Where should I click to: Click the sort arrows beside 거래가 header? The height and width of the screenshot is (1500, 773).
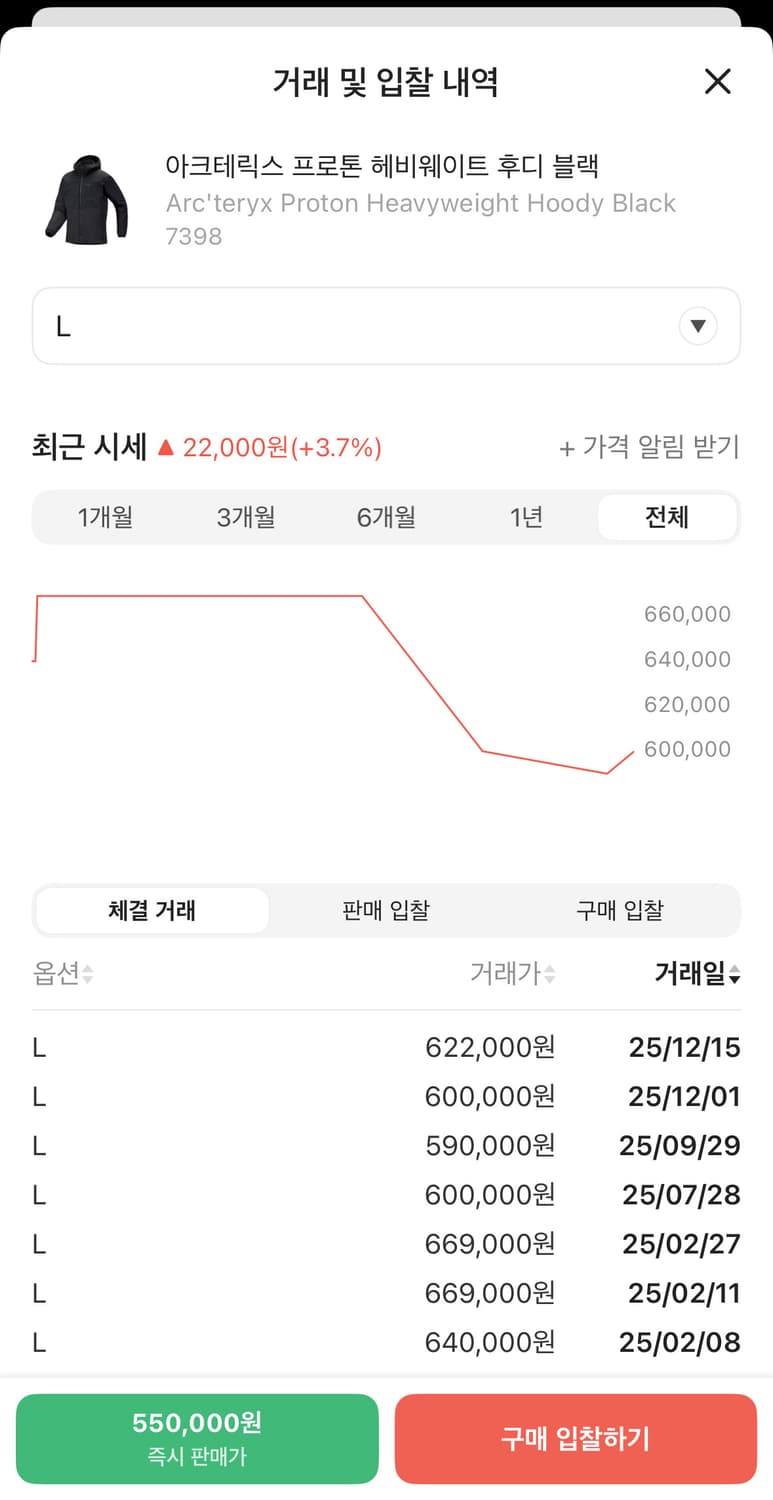[548, 974]
